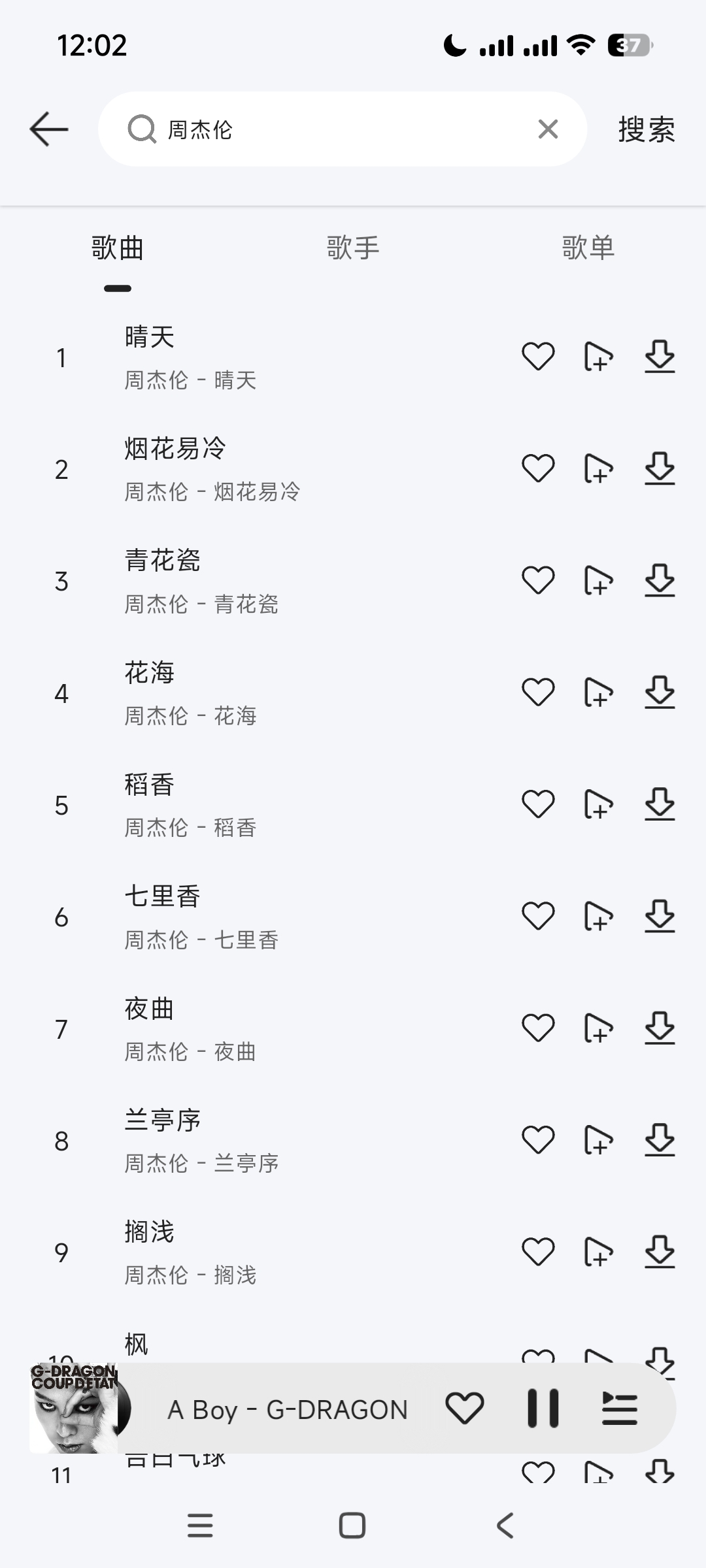The width and height of the screenshot is (706, 1568).
Task: Tap the search magnifier icon
Action: click(x=141, y=129)
